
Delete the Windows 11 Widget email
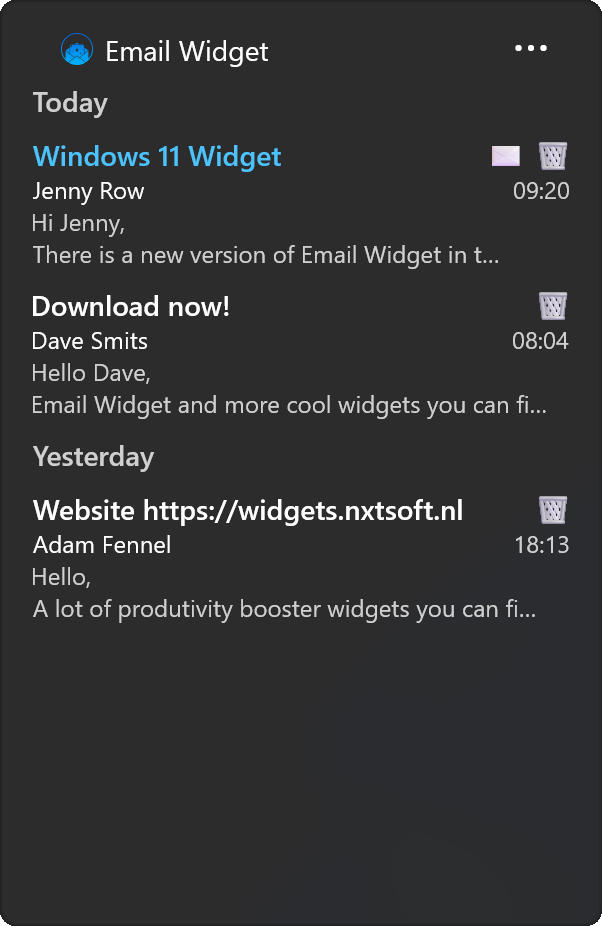click(553, 156)
